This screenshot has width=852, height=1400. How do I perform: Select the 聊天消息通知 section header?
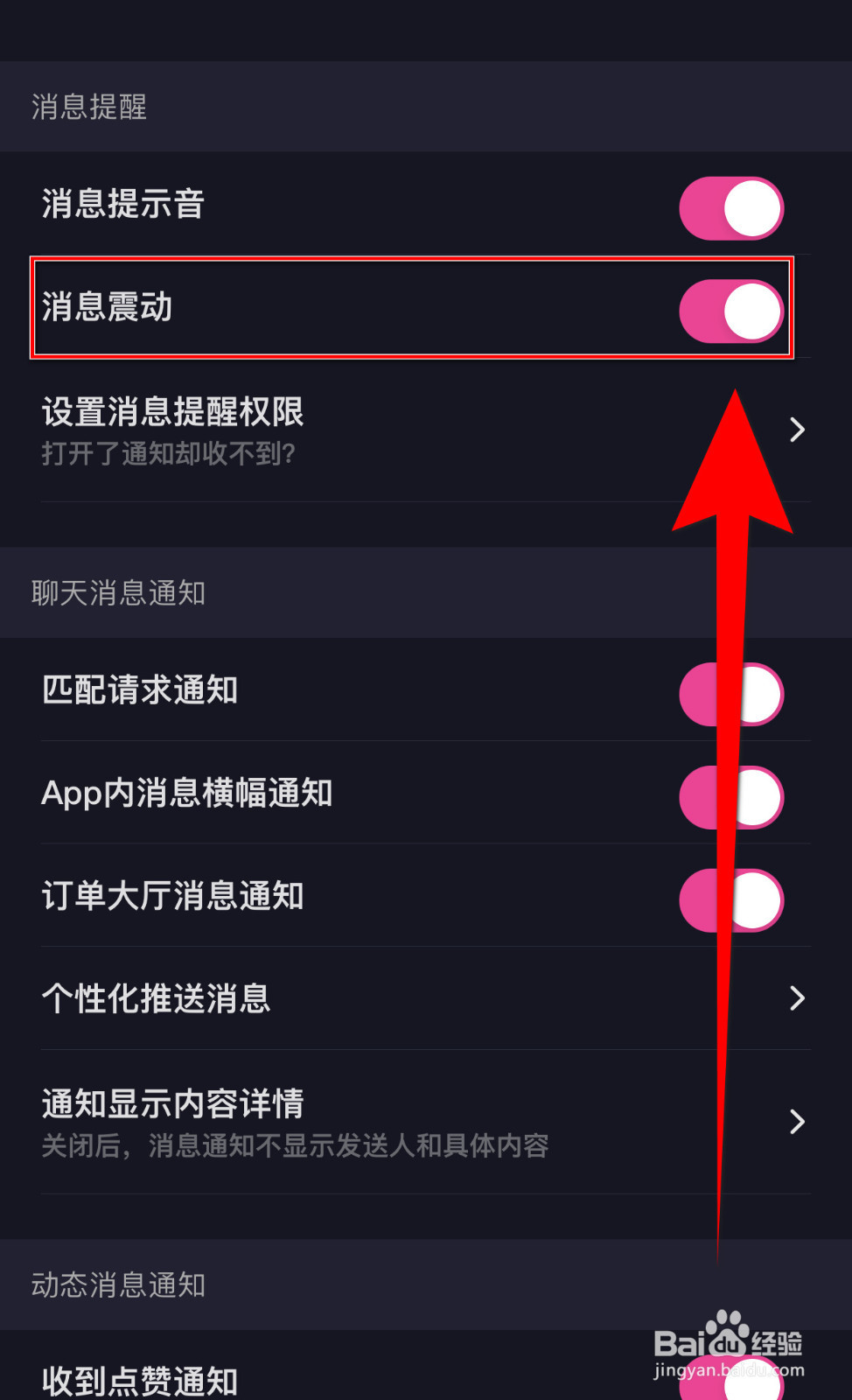pos(118,593)
